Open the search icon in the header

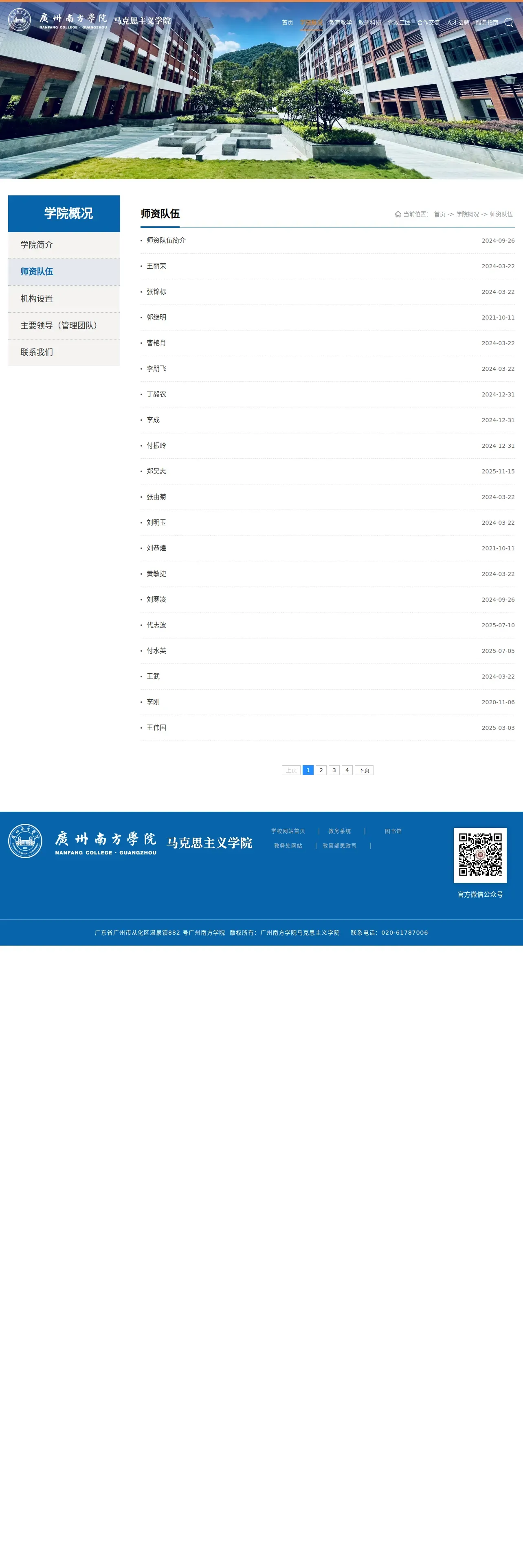pos(508,22)
